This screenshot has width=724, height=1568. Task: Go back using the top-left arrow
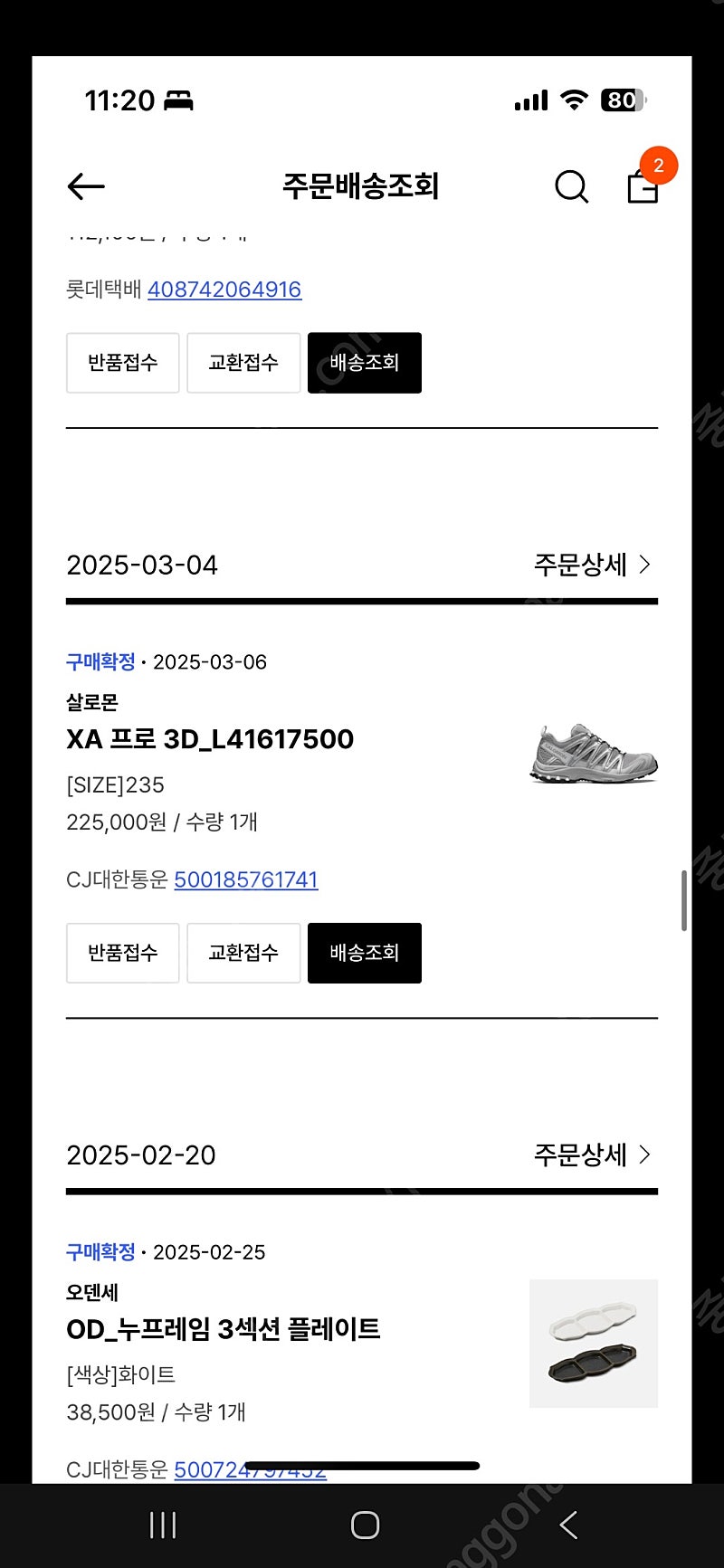pos(86,186)
